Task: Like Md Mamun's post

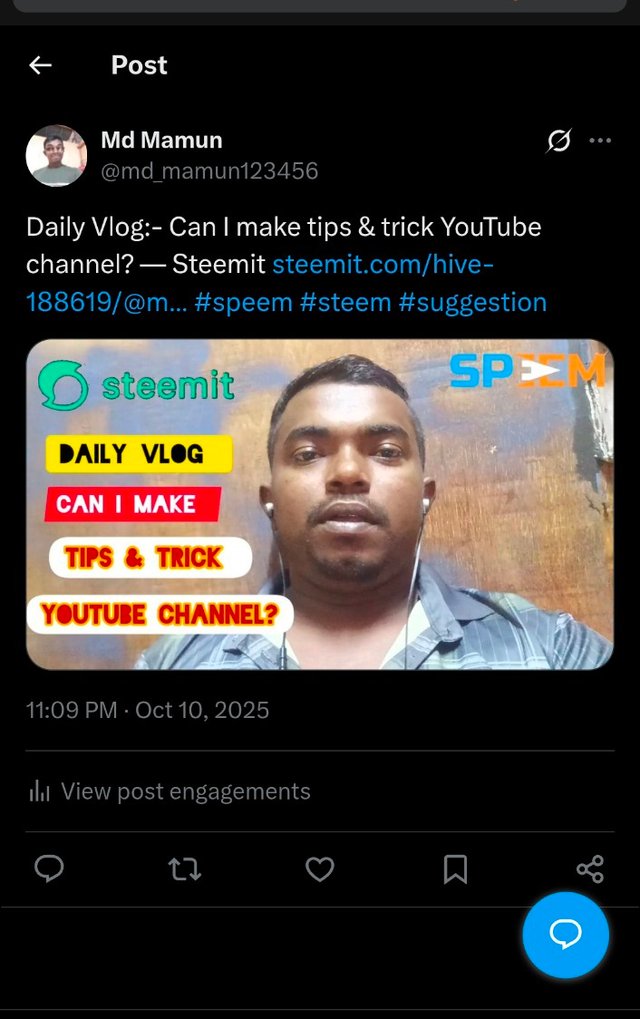Action: point(319,869)
